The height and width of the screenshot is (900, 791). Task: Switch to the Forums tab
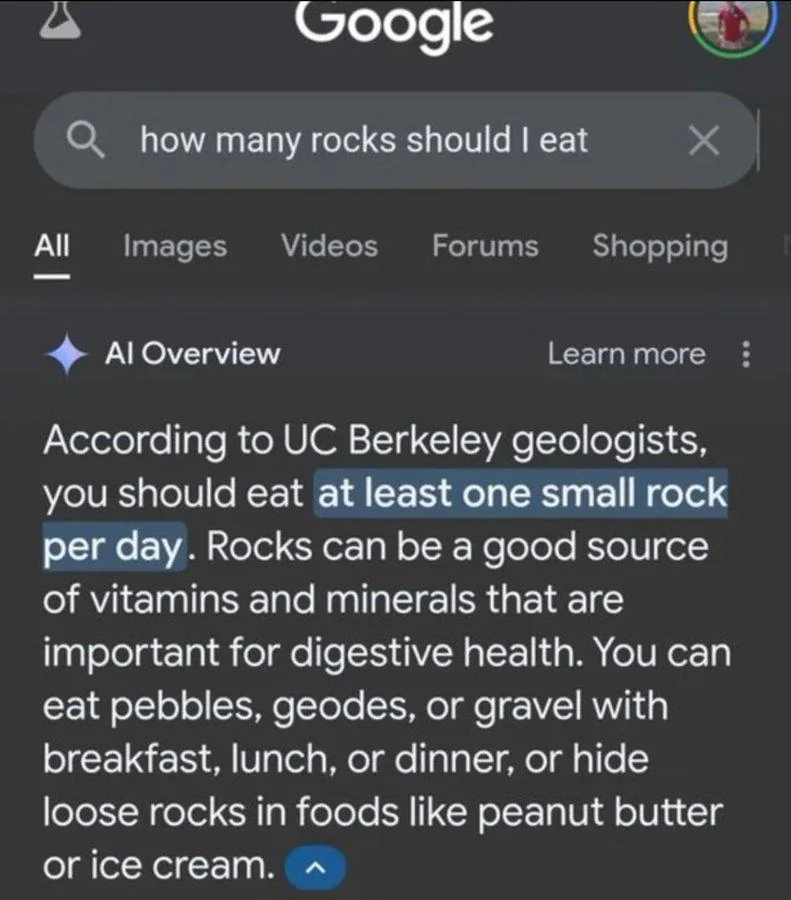pos(485,246)
